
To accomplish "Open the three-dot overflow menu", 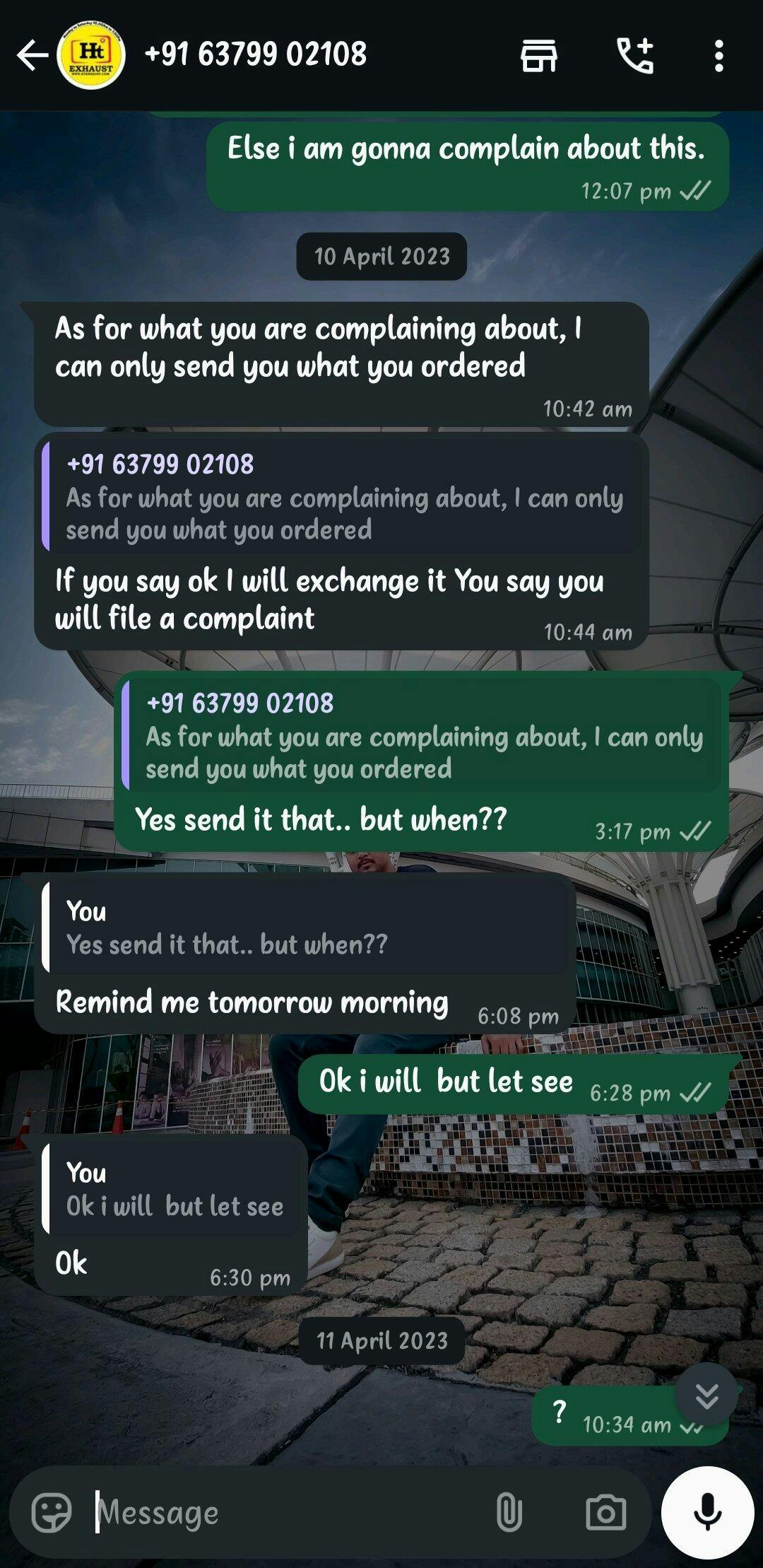I will click(718, 55).
